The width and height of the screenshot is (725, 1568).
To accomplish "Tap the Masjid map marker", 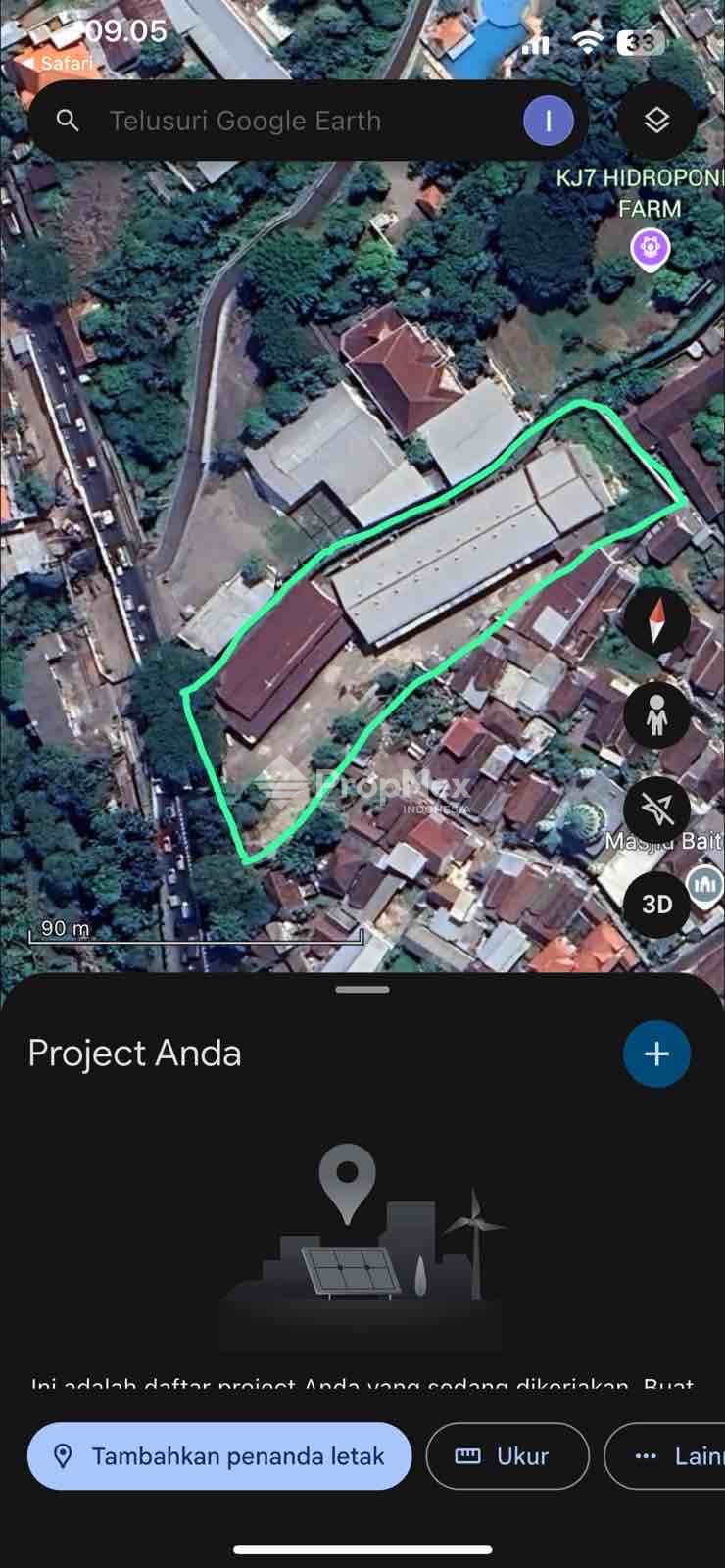I will [x=704, y=884].
